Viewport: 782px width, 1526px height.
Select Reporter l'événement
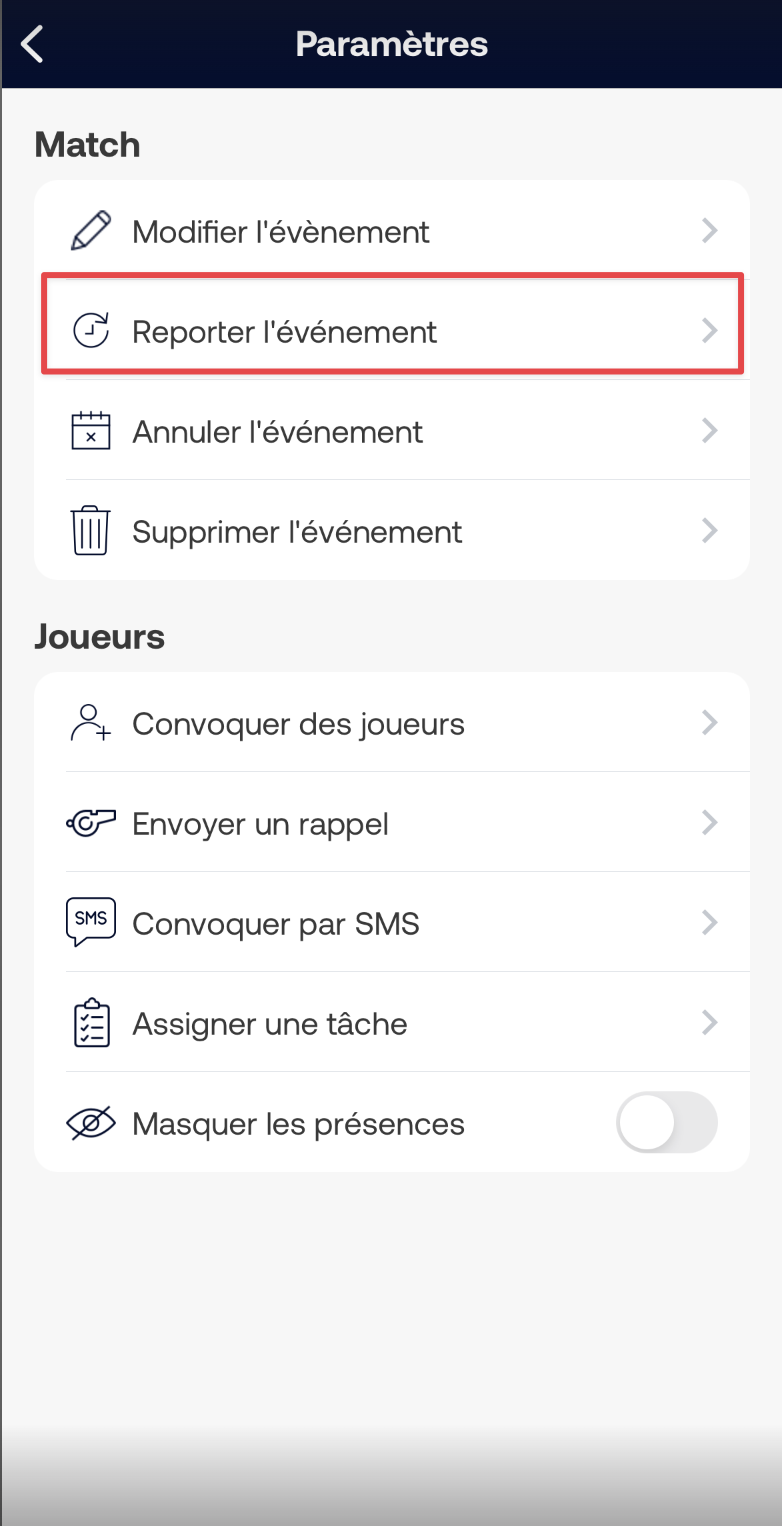392,331
